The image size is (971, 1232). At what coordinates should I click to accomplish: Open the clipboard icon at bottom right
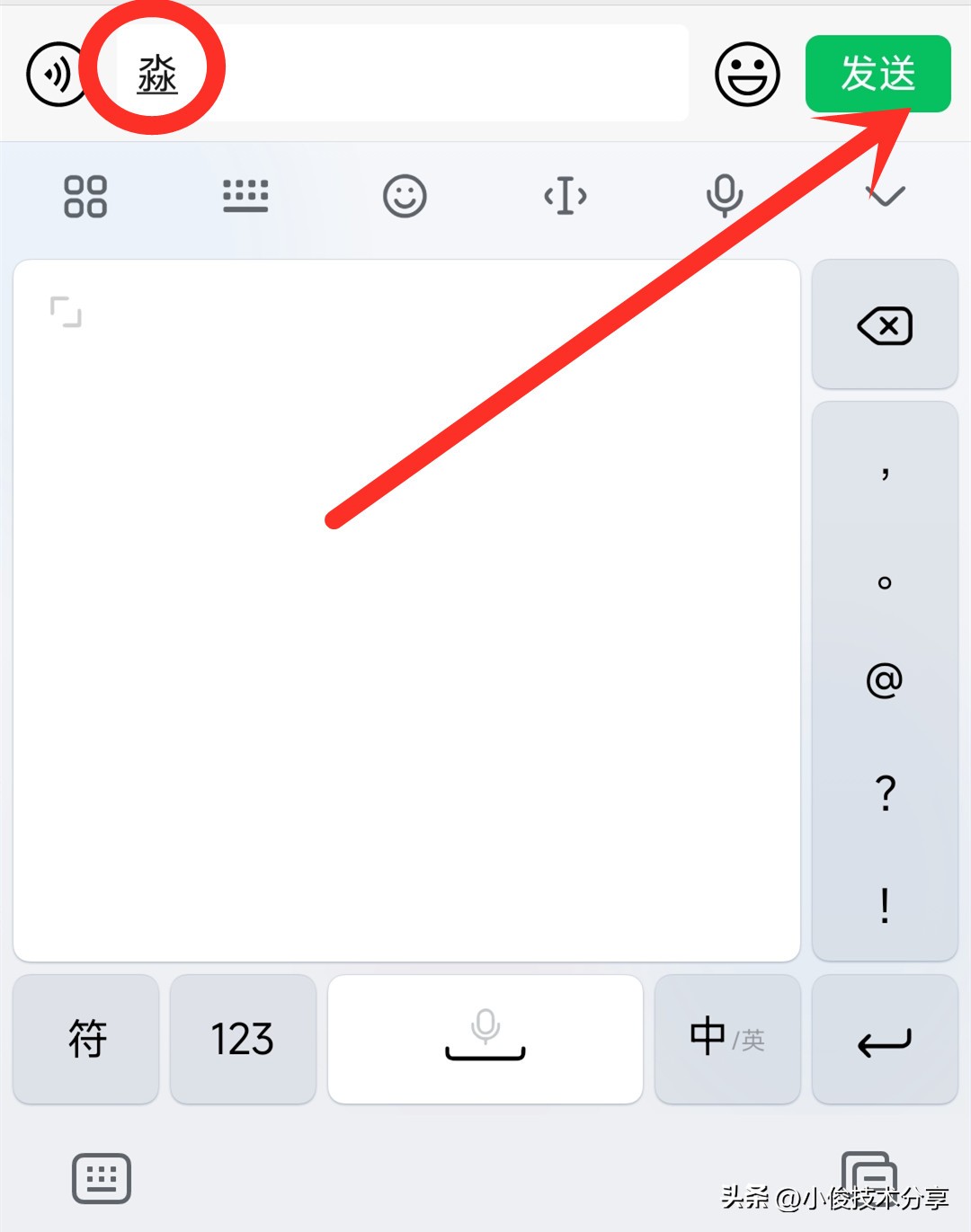click(870, 1178)
